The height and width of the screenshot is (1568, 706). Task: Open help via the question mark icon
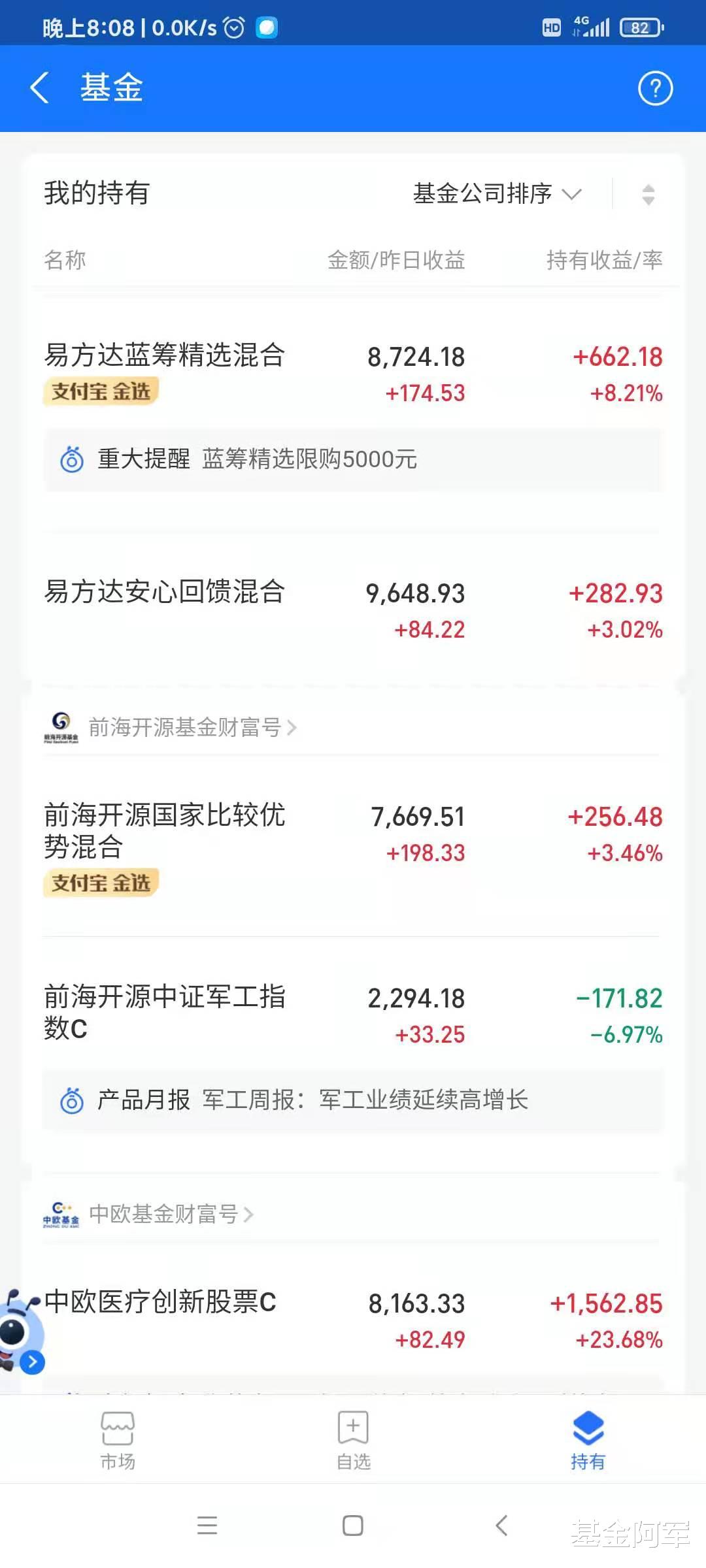pos(656,90)
